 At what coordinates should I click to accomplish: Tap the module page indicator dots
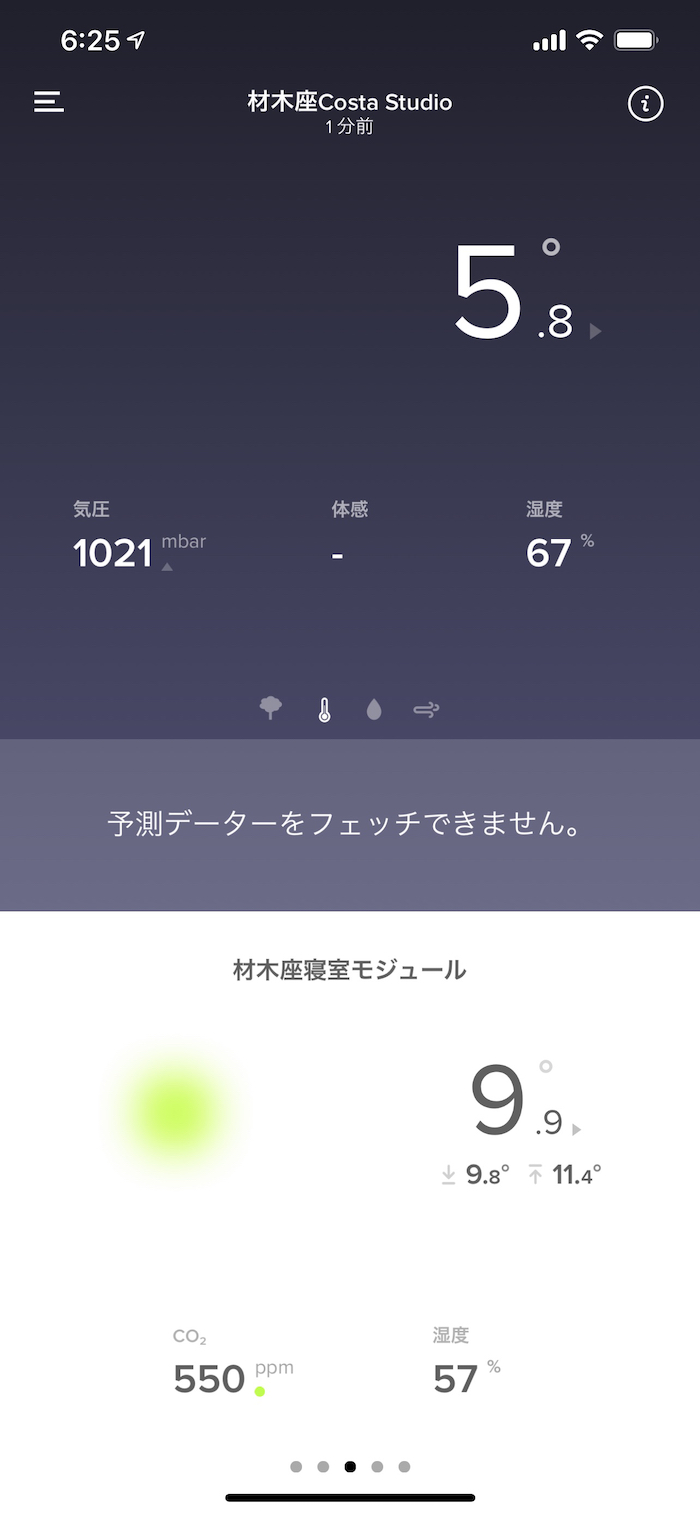pyautogui.click(x=350, y=1467)
